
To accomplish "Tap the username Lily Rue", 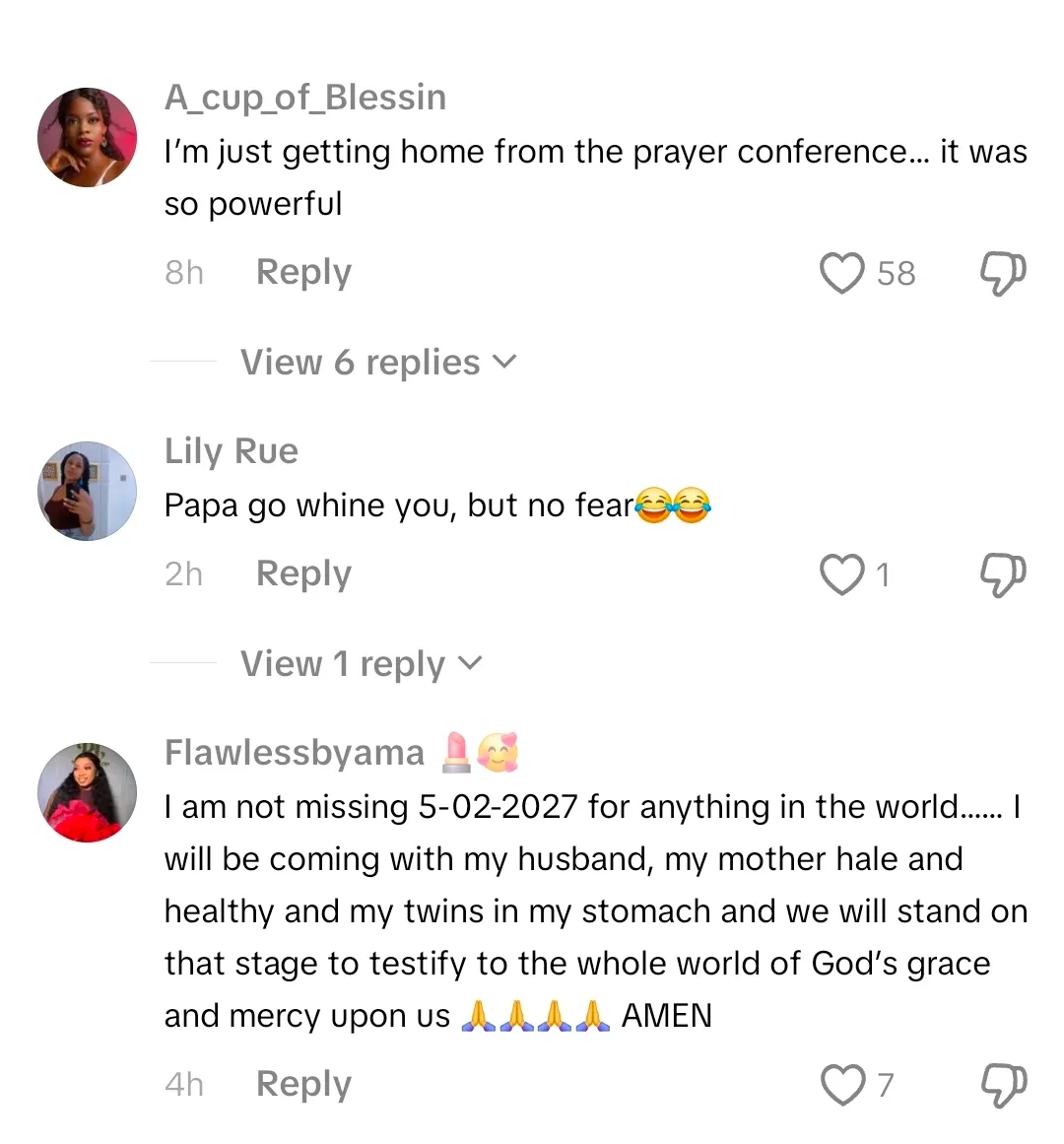I will click(x=231, y=451).
